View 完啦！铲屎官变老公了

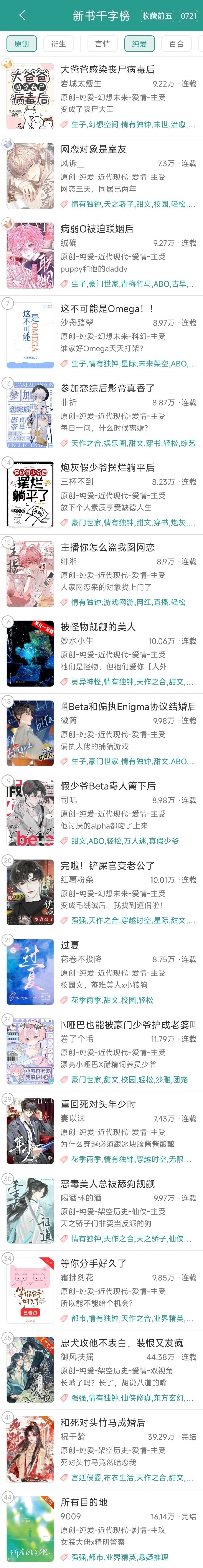(x=107, y=865)
